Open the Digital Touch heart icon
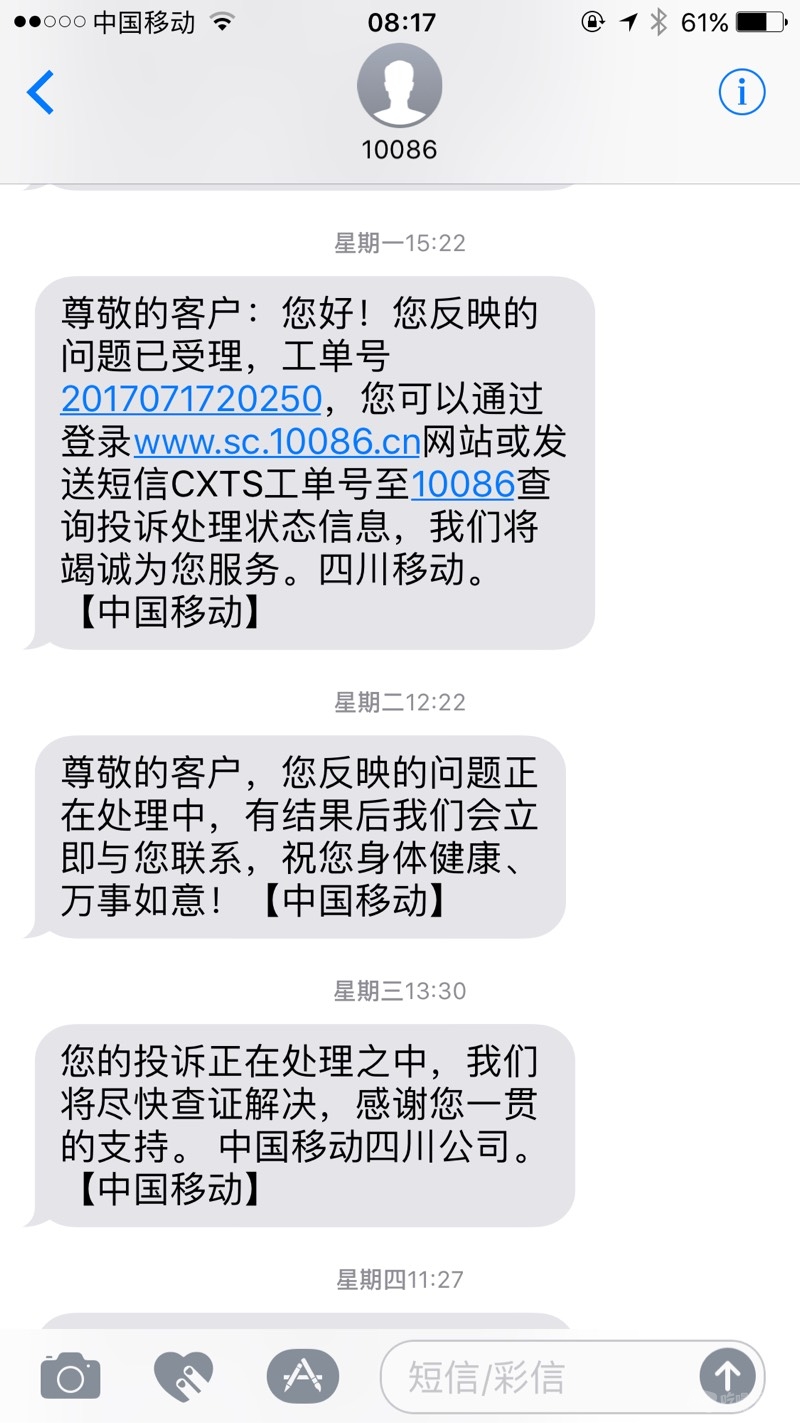 pyautogui.click(x=183, y=1378)
